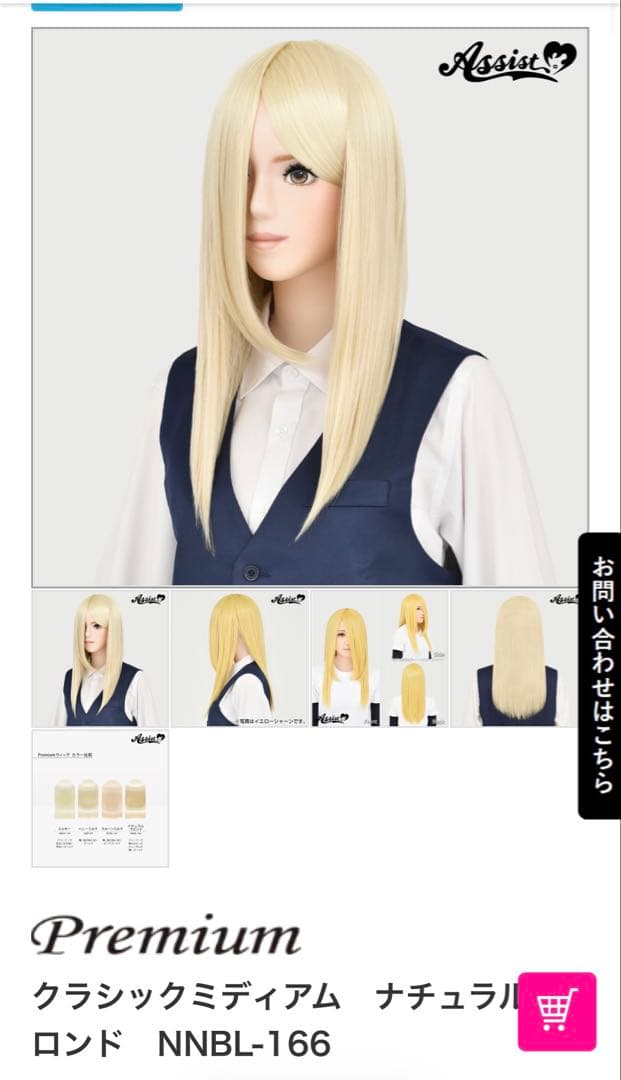Select the thumbnail showing the wig with bangs
Screen dimensions: 621x1080
point(100,658)
